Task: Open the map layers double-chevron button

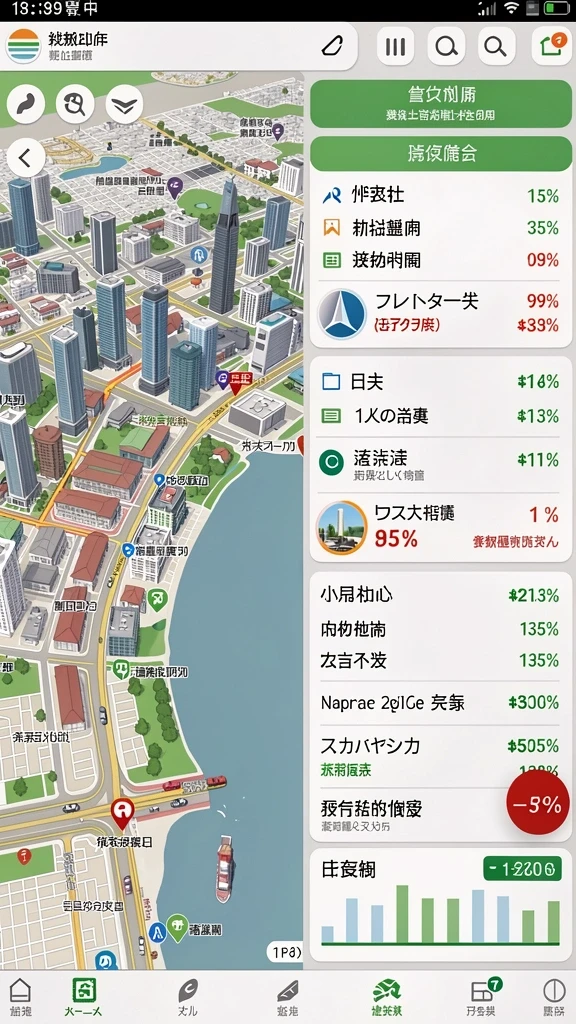Action: [x=124, y=104]
